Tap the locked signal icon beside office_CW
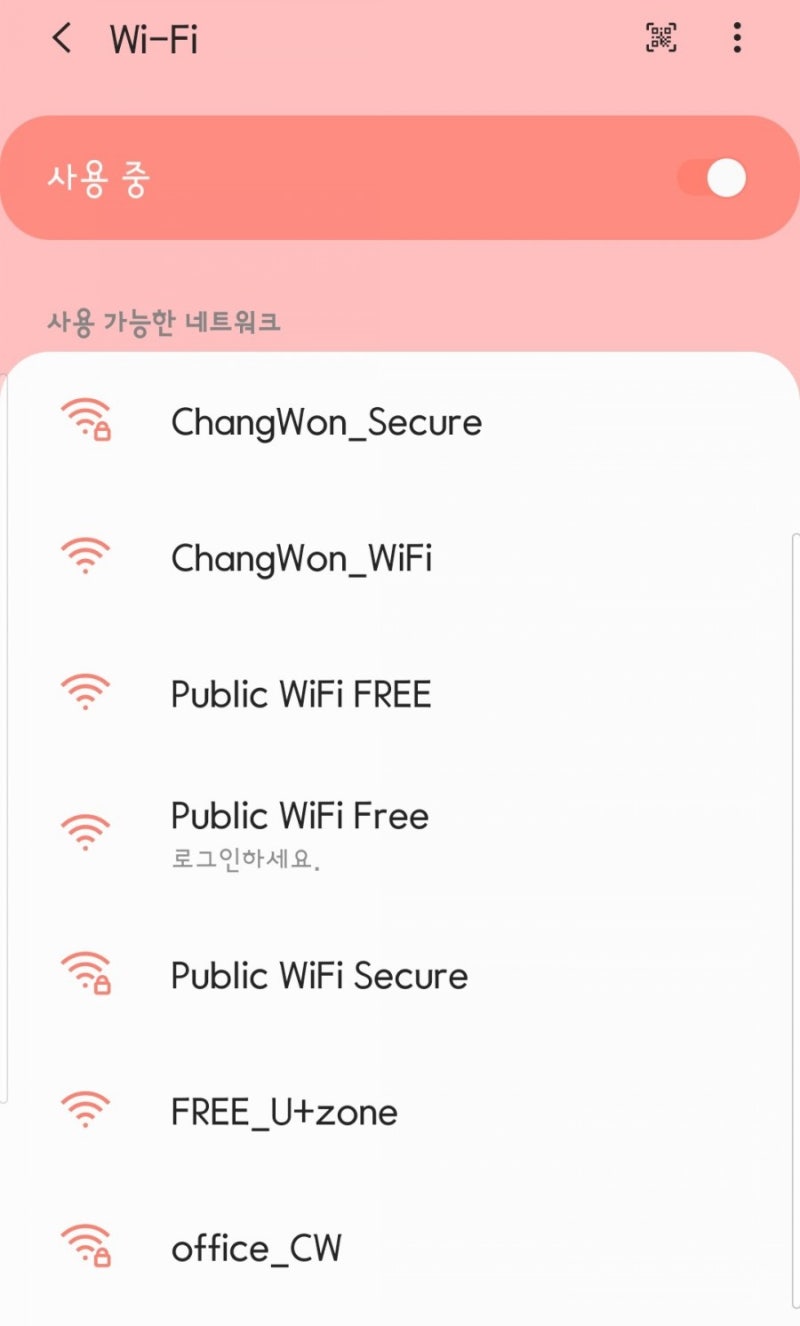This screenshot has height=1326, width=800. coord(87,1246)
